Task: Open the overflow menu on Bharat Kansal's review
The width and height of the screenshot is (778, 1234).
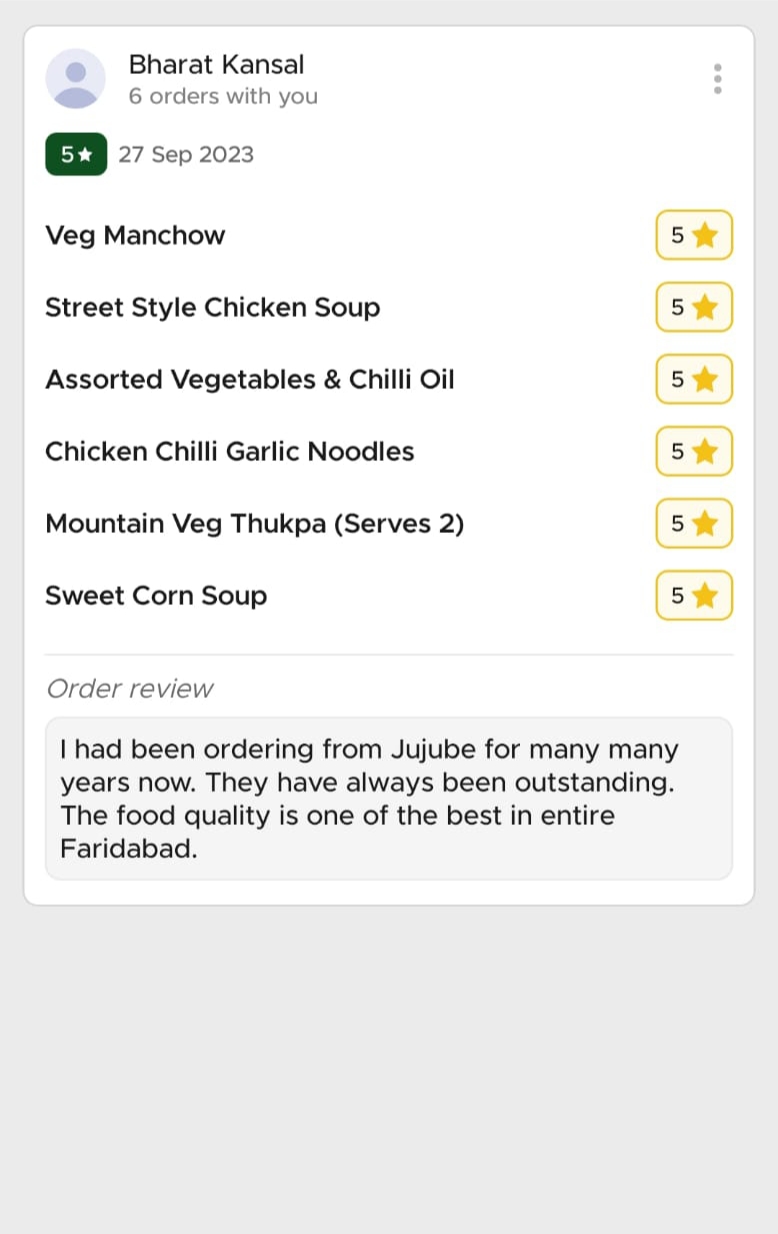Action: 717,78
